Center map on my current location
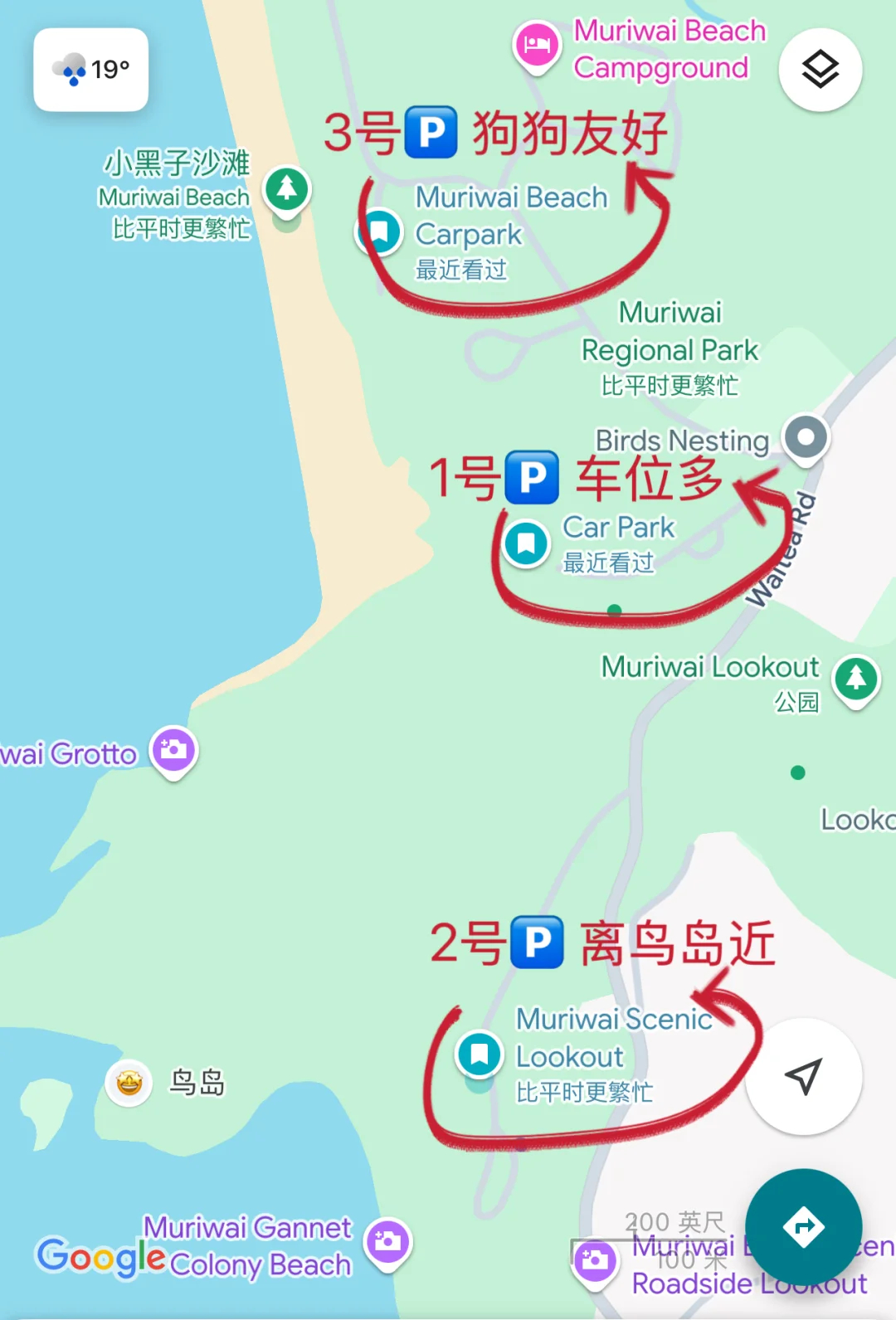Viewport: 896px width, 1320px height. pos(803,1076)
